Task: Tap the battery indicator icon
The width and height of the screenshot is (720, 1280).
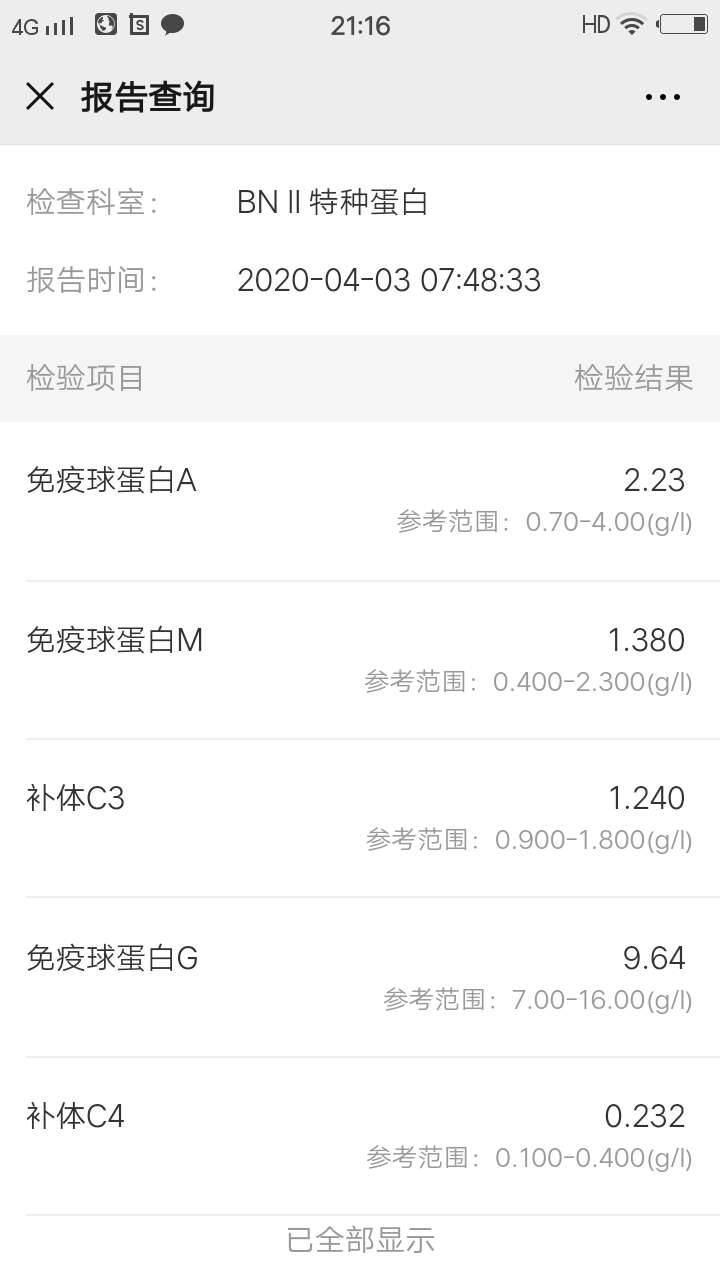Action: coord(684,25)
